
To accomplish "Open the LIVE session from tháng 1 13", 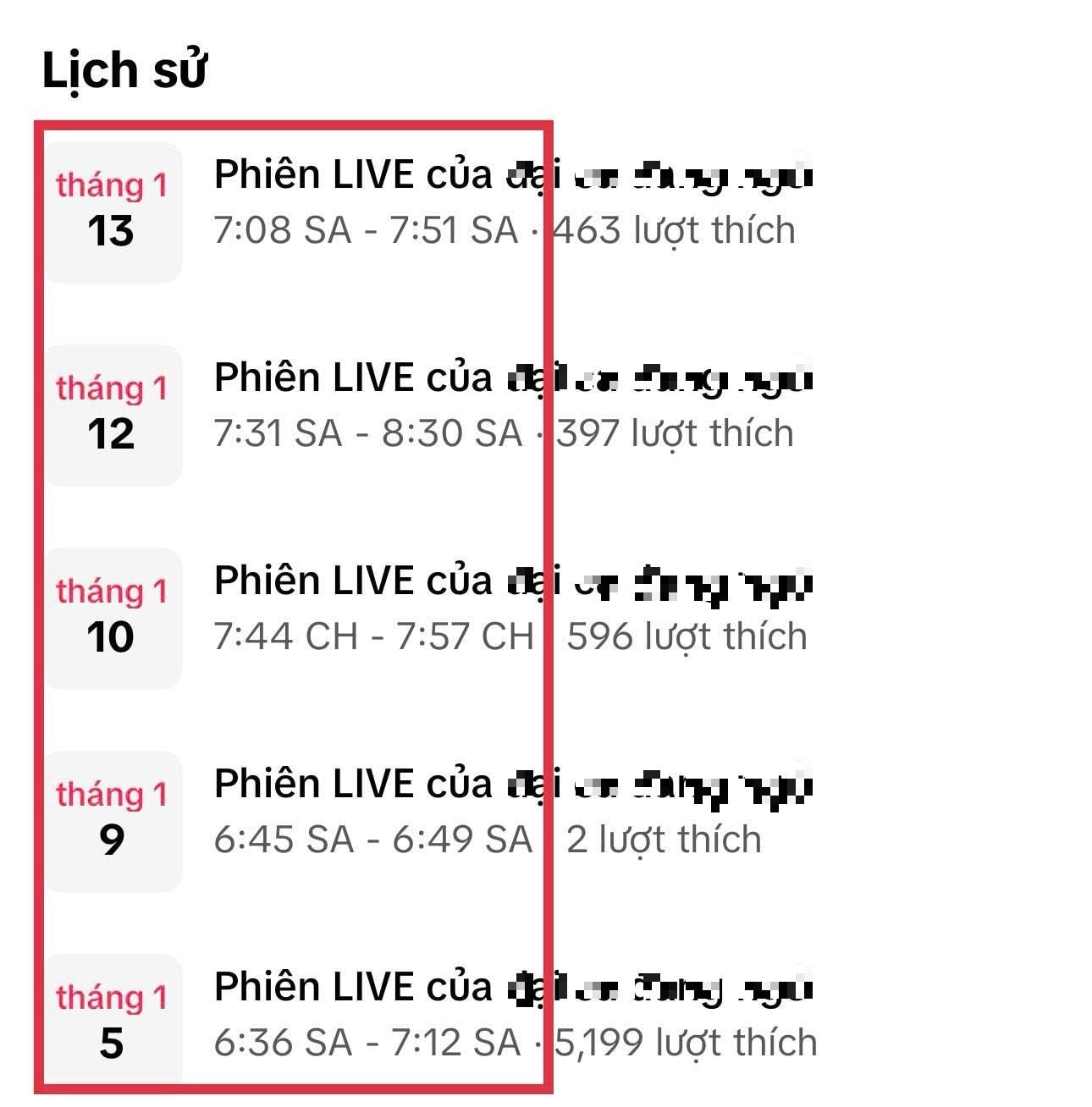I will [508, 203].
